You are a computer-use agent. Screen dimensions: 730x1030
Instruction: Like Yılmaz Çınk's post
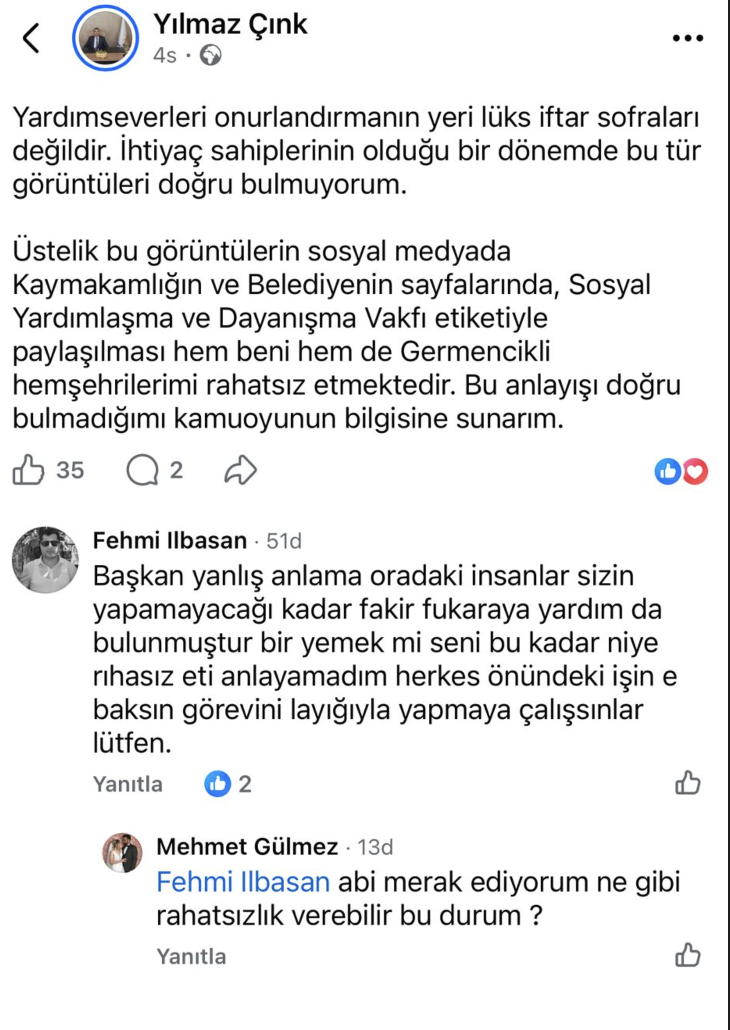click(29, 470)
